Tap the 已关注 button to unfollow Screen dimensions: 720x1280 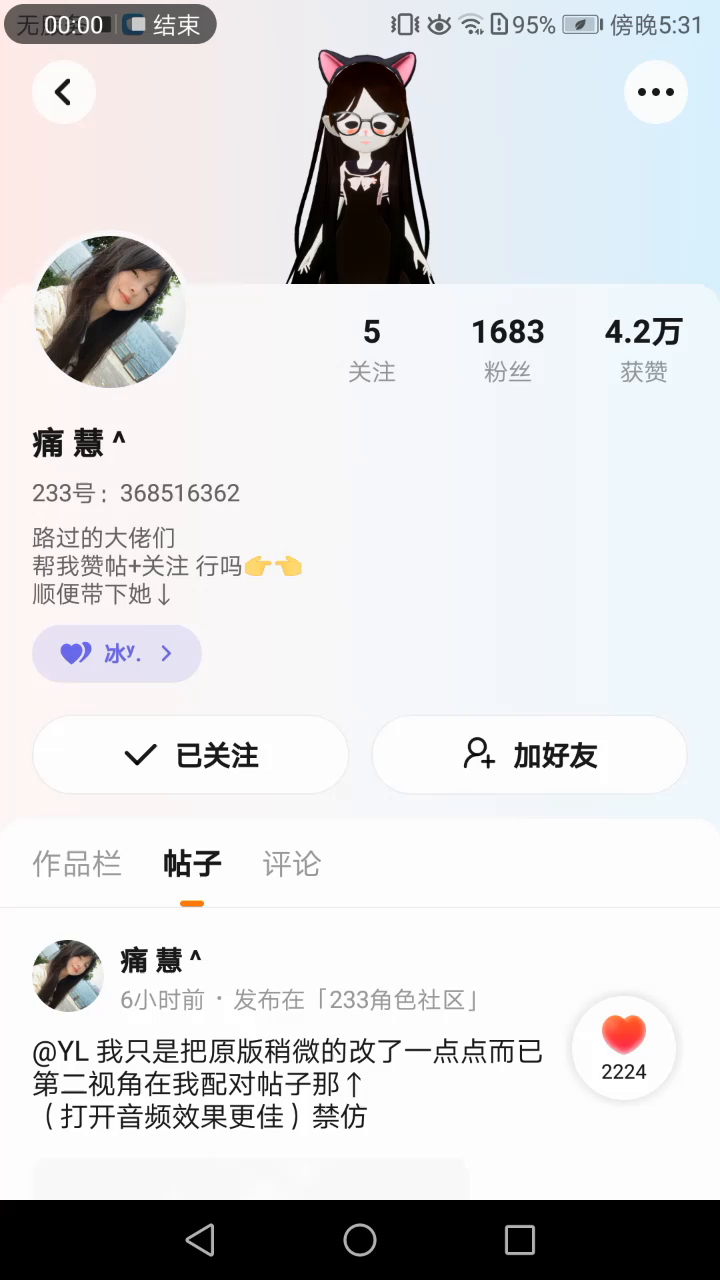[191, 755]
